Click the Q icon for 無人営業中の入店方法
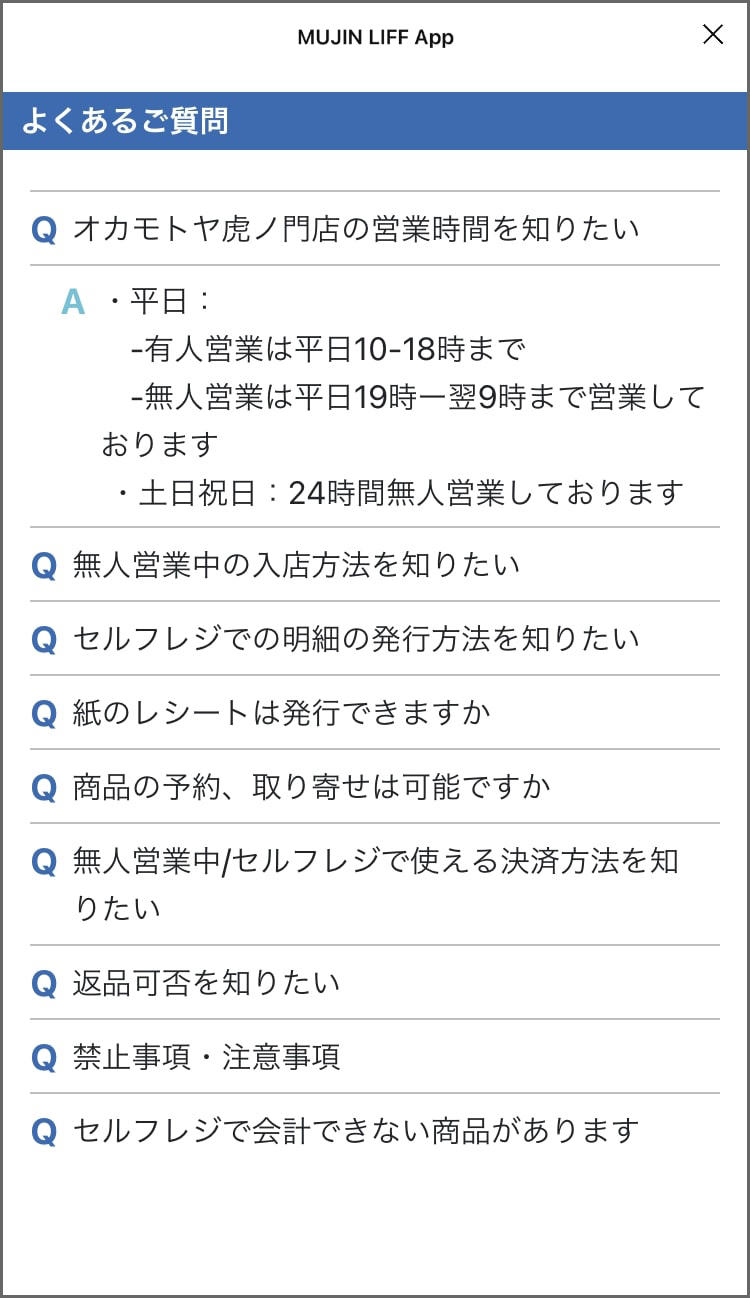This screenshot has height=1298, width=750. pyautogui.click(x=44, y=564)
